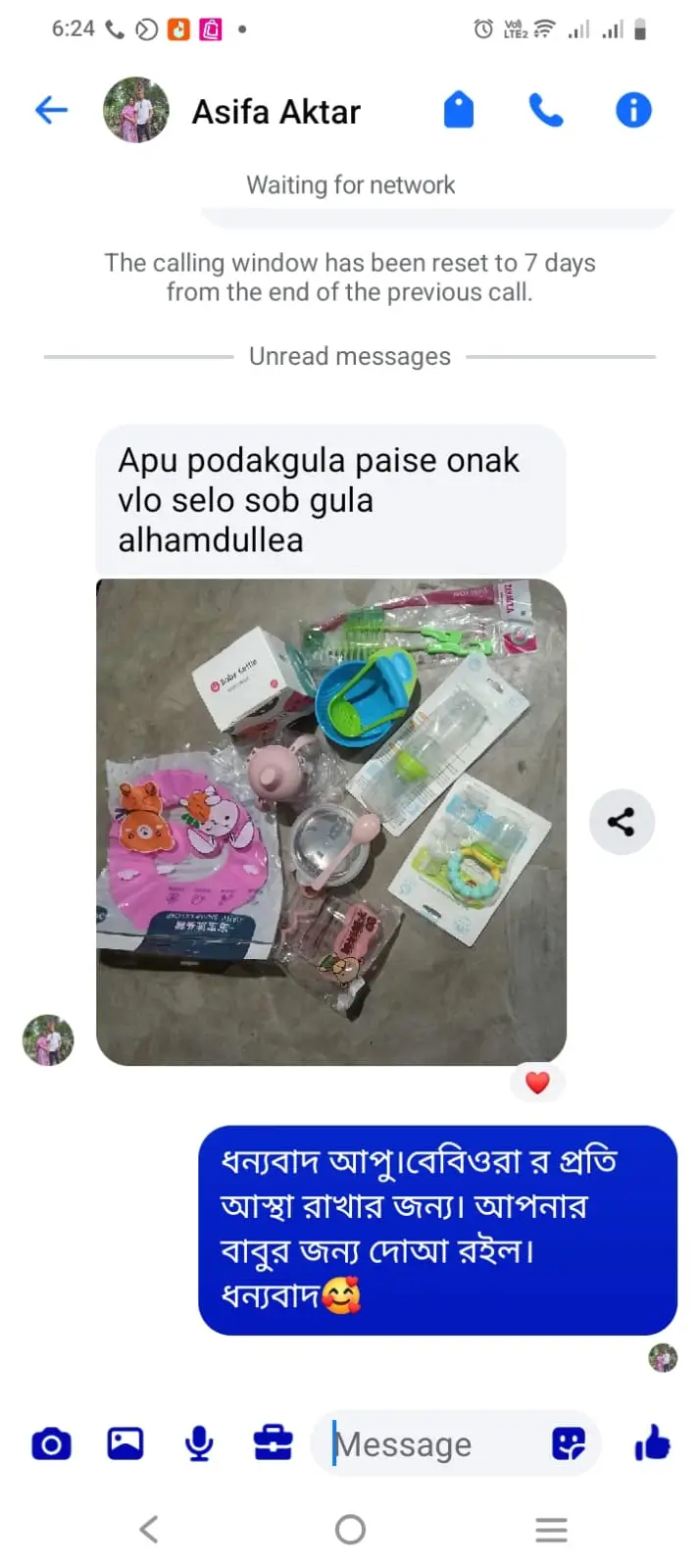Viewport: 700px width, 1568px height.
Task: Go to the home screen
Action: coord(350,1529)
